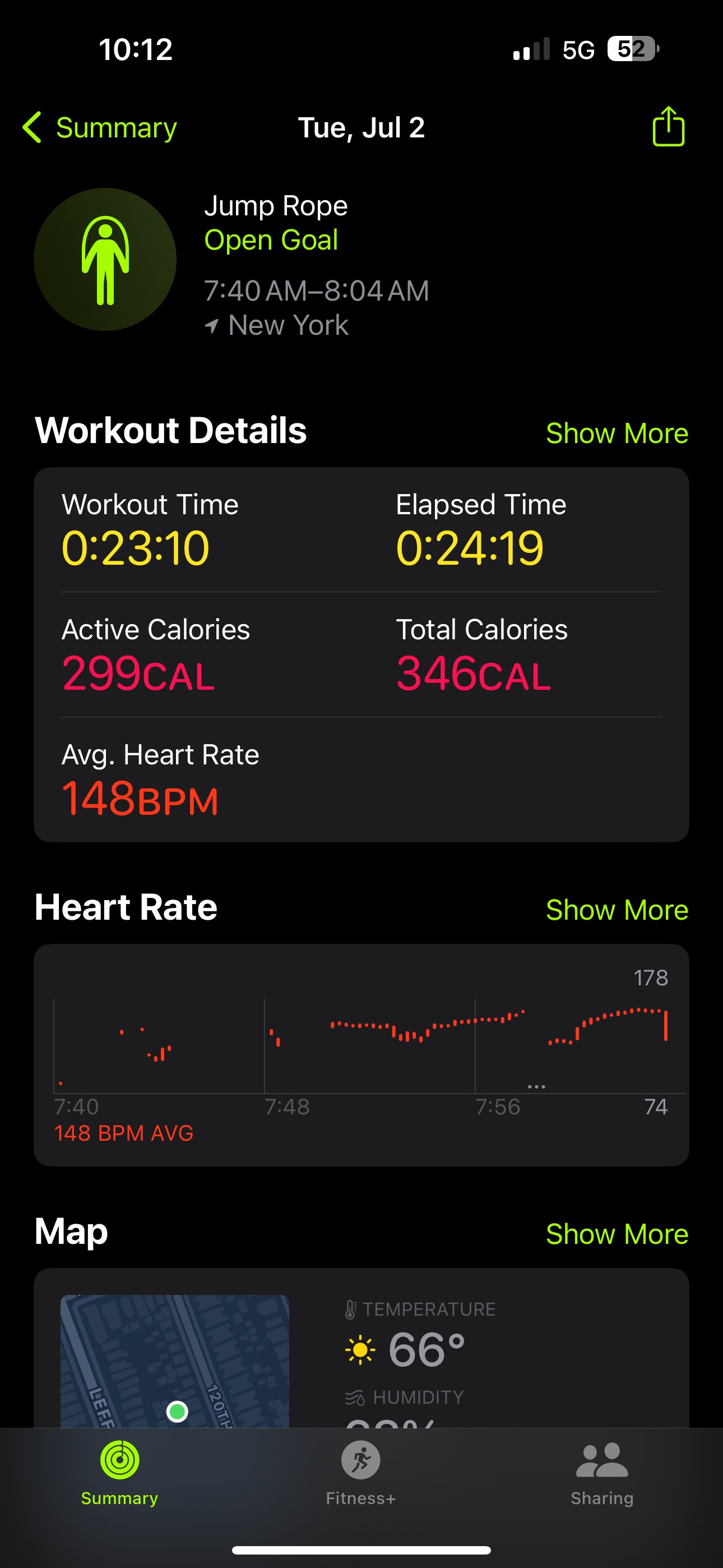Select the Summary tab
723x1568 pixels.
120,1473
